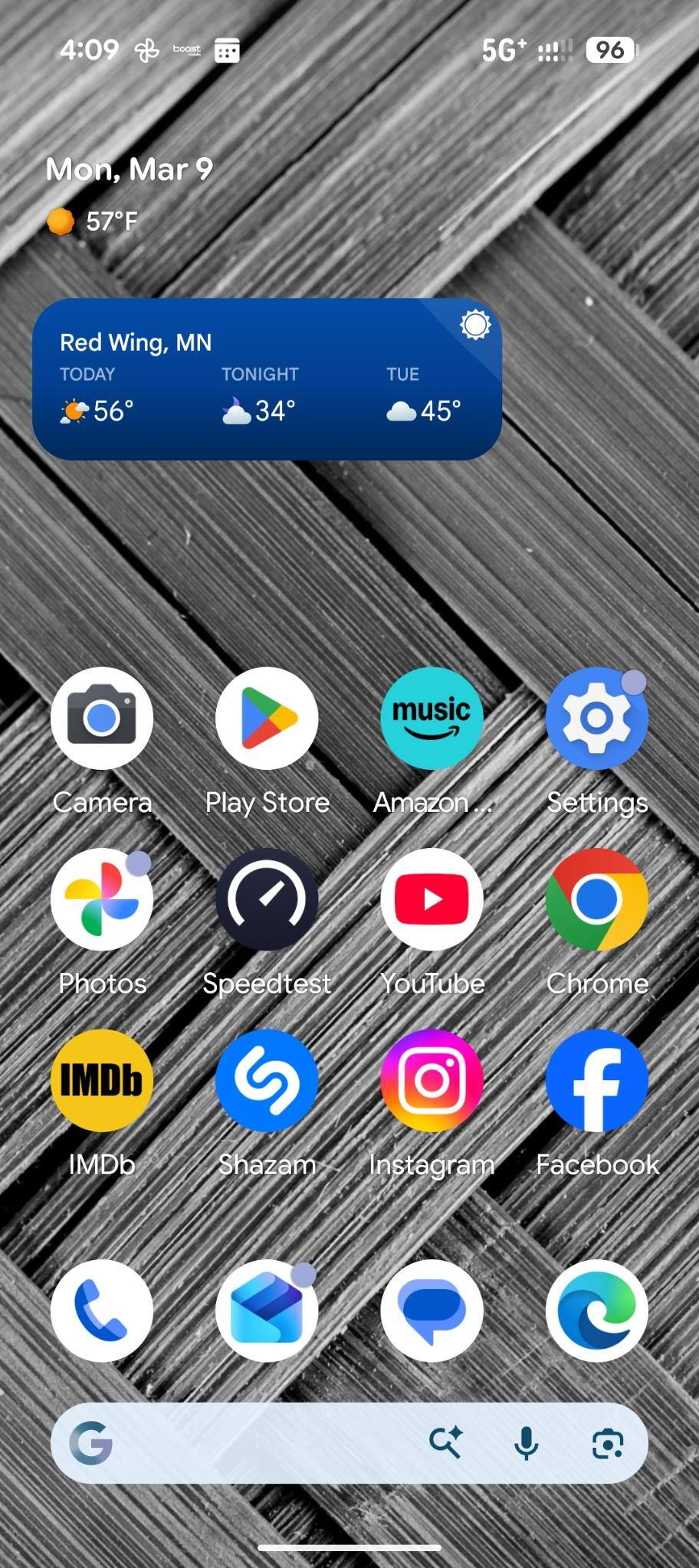Open the email app in the dock
The width and height of the screenshot is (699, 1568).
coord(267,1311)
